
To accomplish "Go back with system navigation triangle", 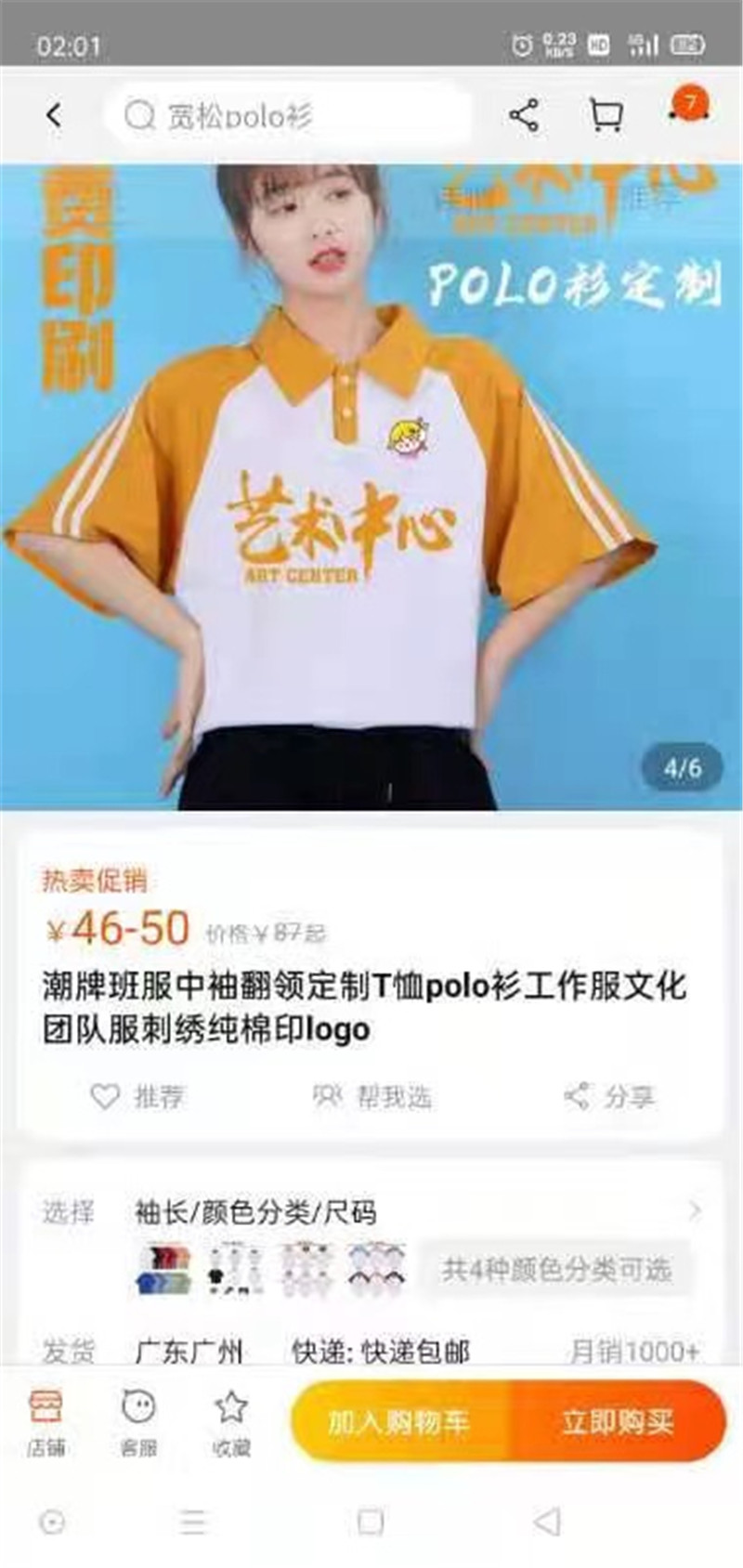I will (548, 1522).
